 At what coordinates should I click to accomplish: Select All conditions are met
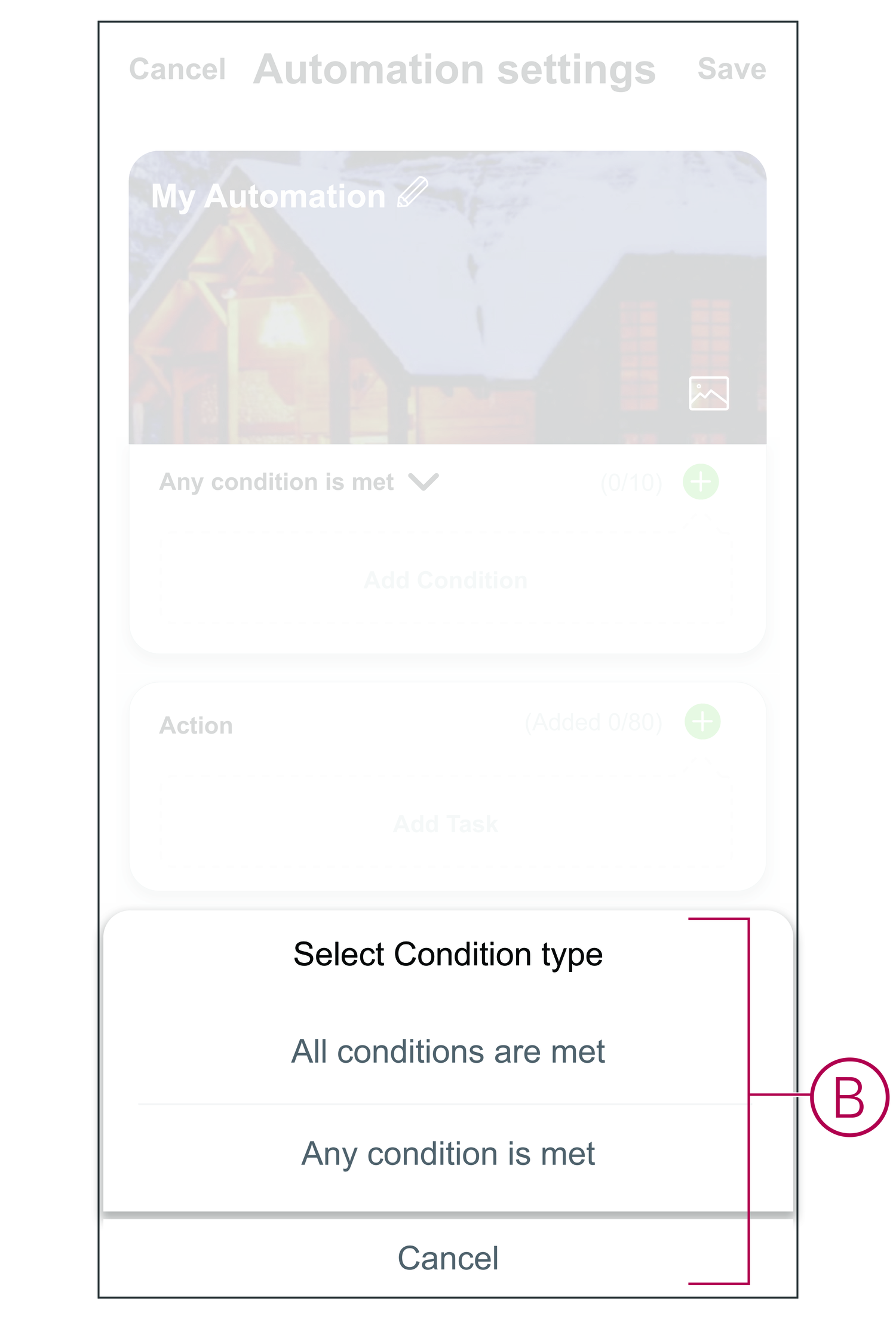[x=448, y=1052]
